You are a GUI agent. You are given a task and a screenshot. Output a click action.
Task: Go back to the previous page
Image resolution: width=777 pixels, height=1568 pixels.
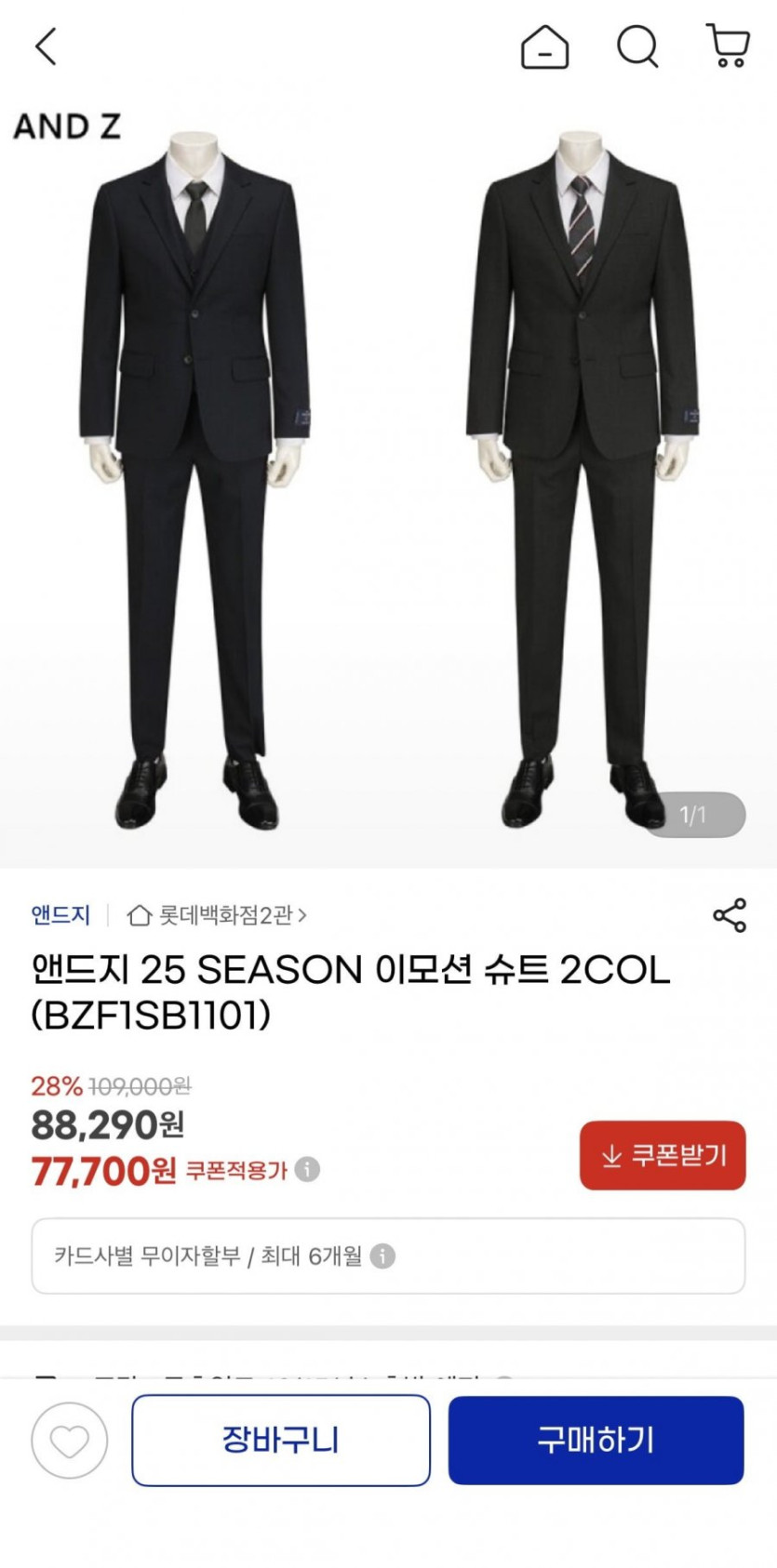pos(46,46)
